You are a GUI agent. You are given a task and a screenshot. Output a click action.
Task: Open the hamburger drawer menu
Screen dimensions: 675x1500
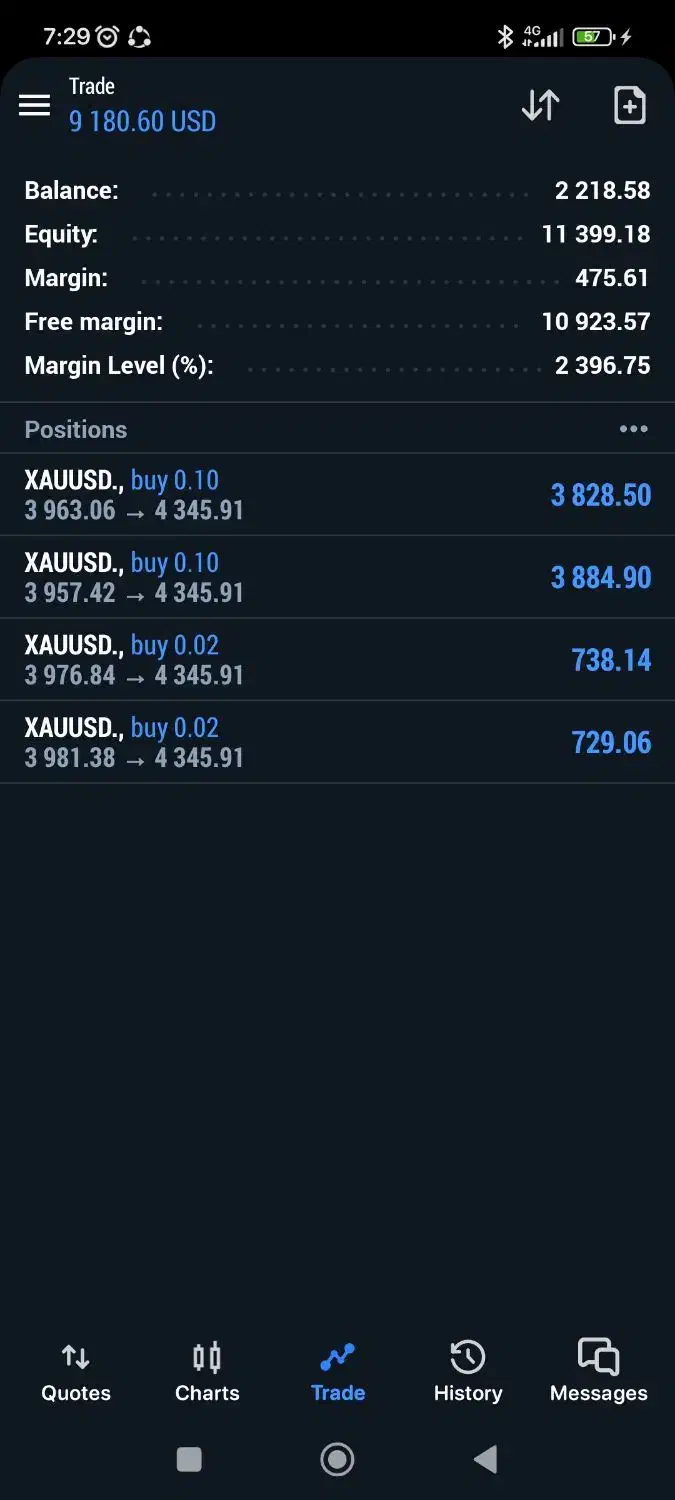(x=35, y=105)
